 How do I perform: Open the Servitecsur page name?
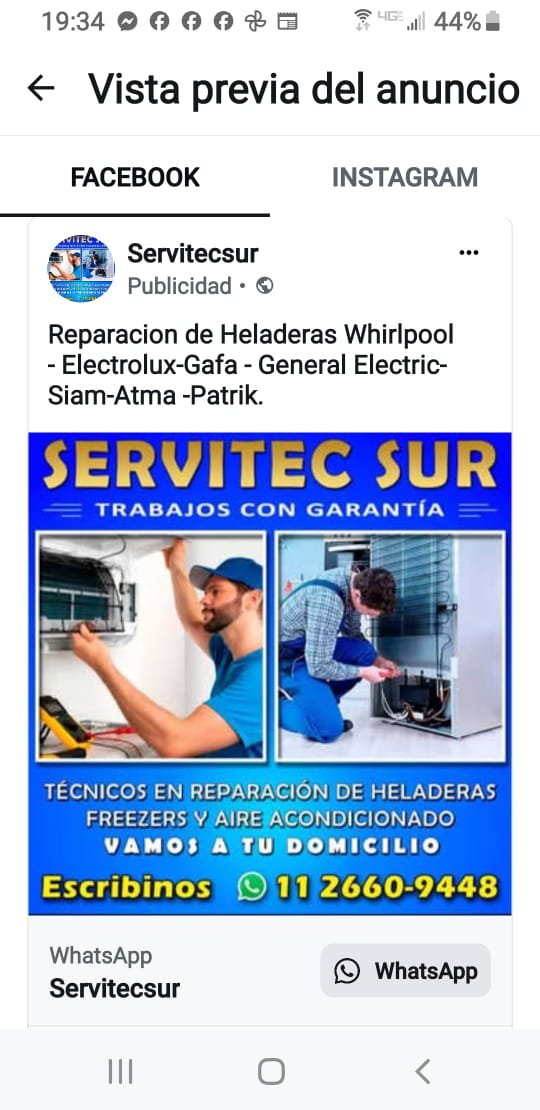pyautogui.click(x=193, y=253)
